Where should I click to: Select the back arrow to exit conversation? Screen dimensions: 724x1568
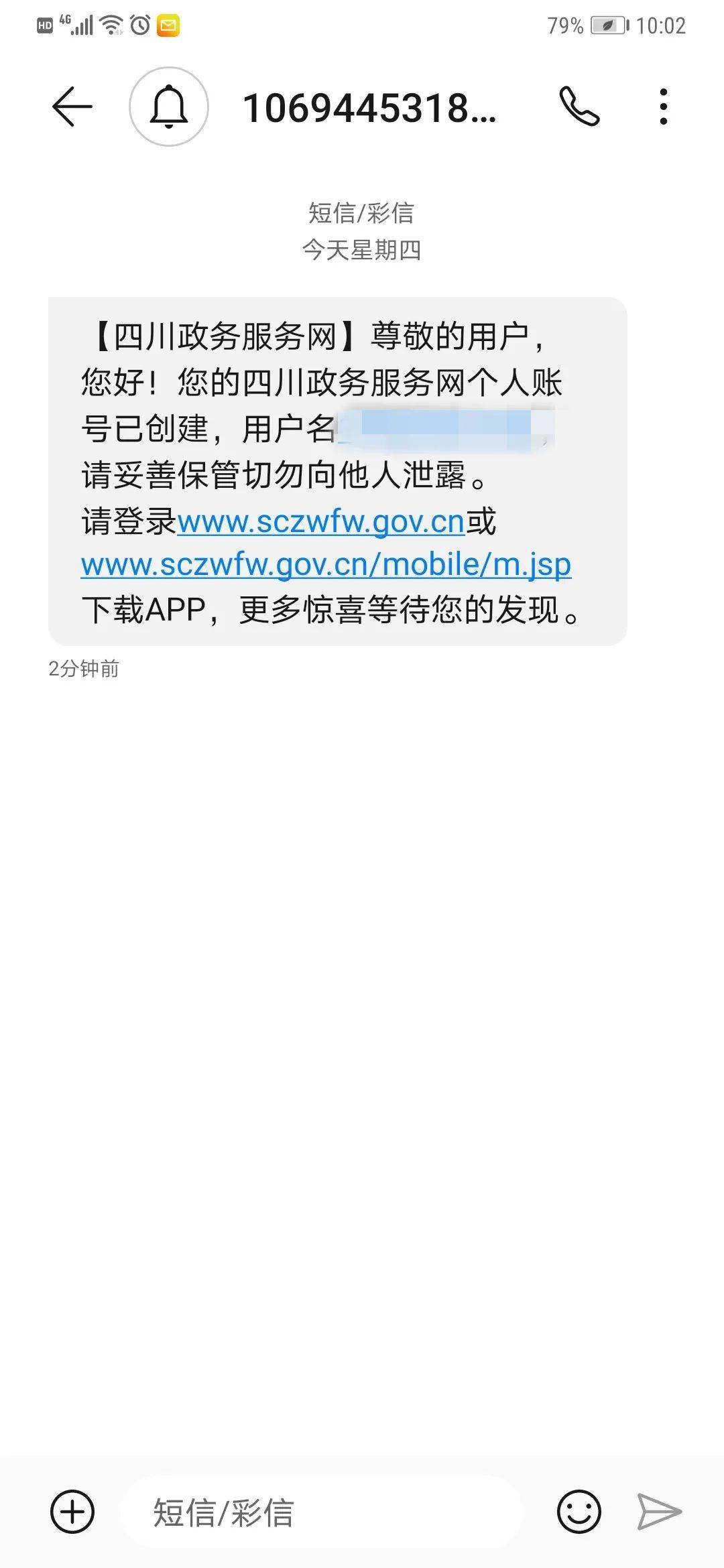[x=71, y=106]
